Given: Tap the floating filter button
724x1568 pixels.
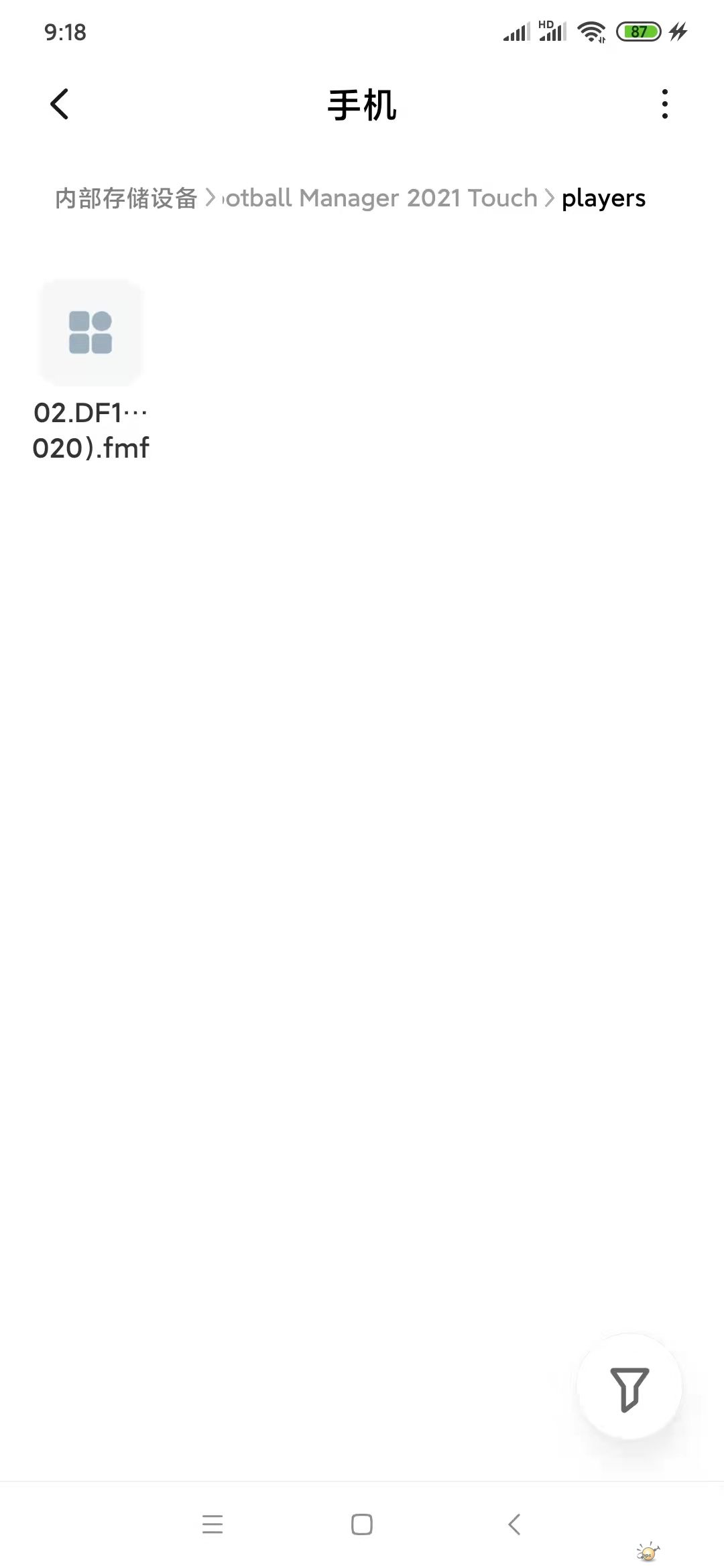Looking at the screenshot, I should point(629,1389).
